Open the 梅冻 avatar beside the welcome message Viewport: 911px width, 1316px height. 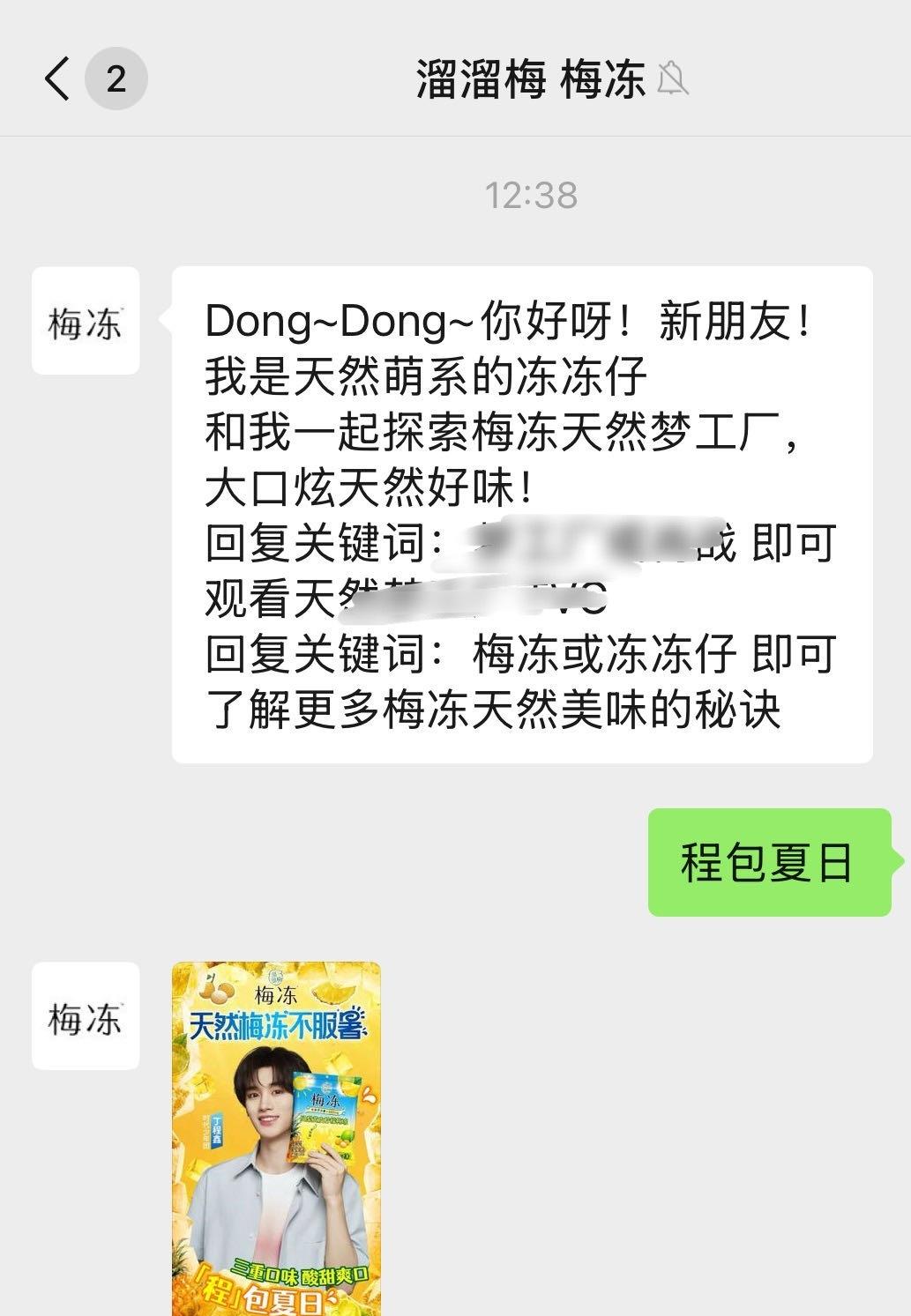point(86,321)
